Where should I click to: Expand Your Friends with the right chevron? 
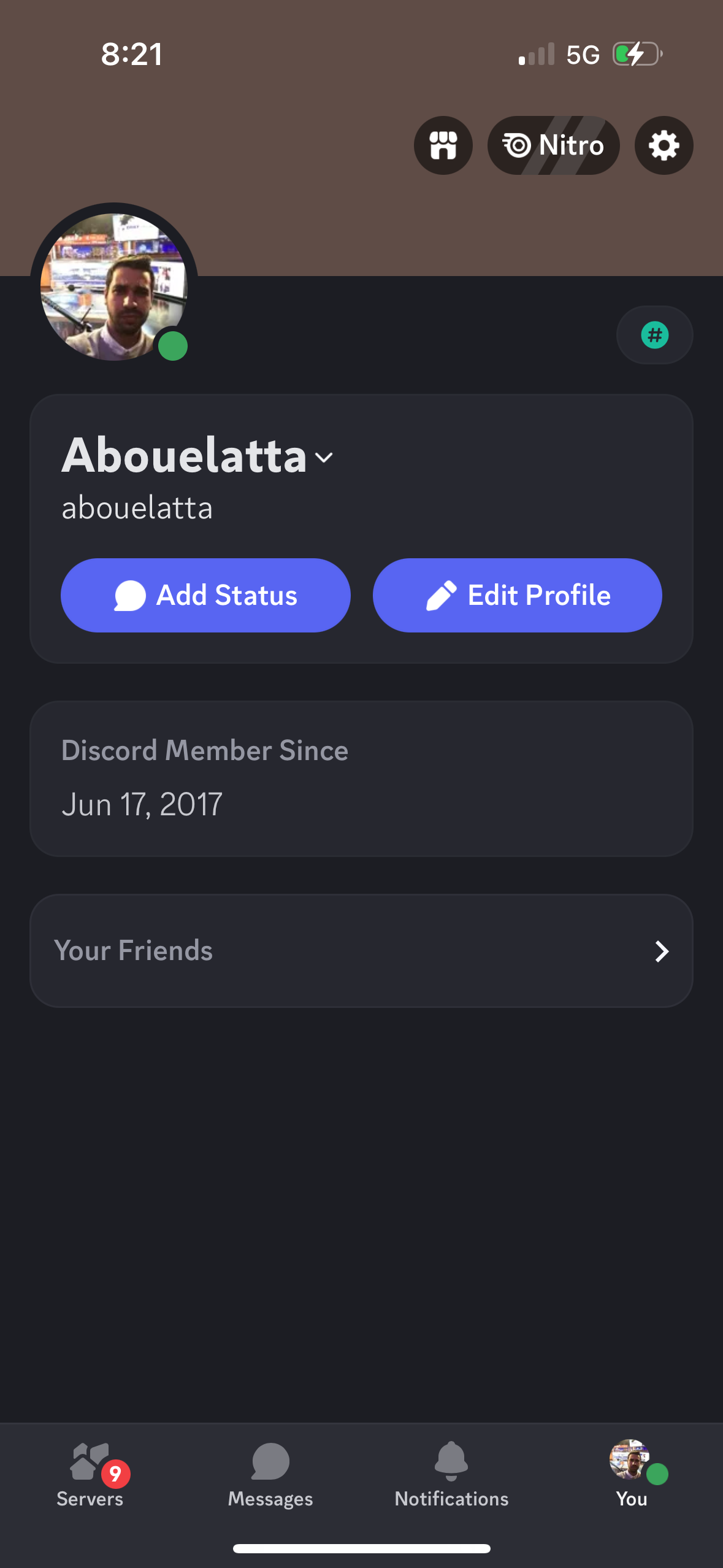pyautogui.click(x=662, y=951)
